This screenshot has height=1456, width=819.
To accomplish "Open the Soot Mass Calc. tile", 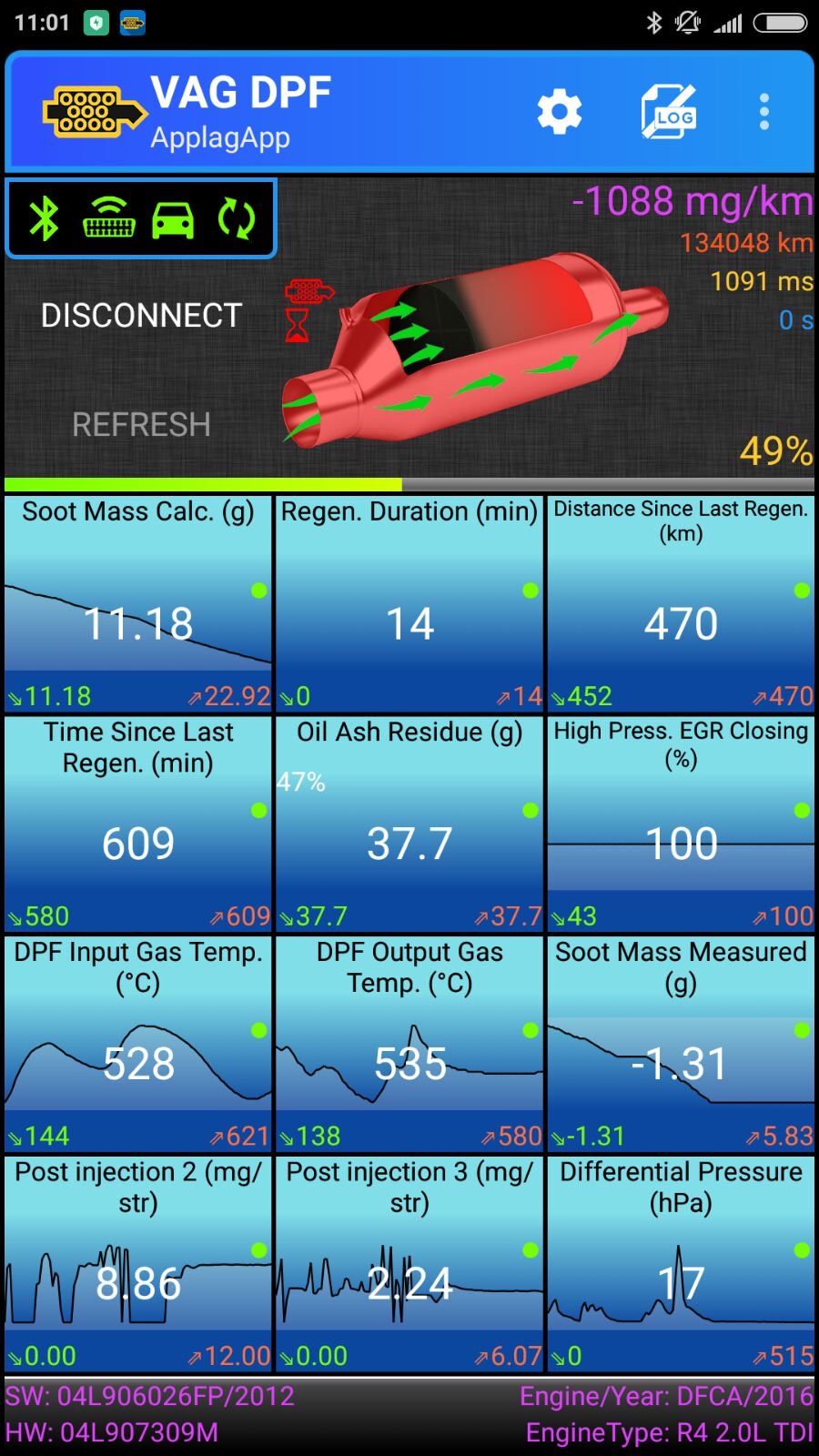I will (x=138, y=604).
